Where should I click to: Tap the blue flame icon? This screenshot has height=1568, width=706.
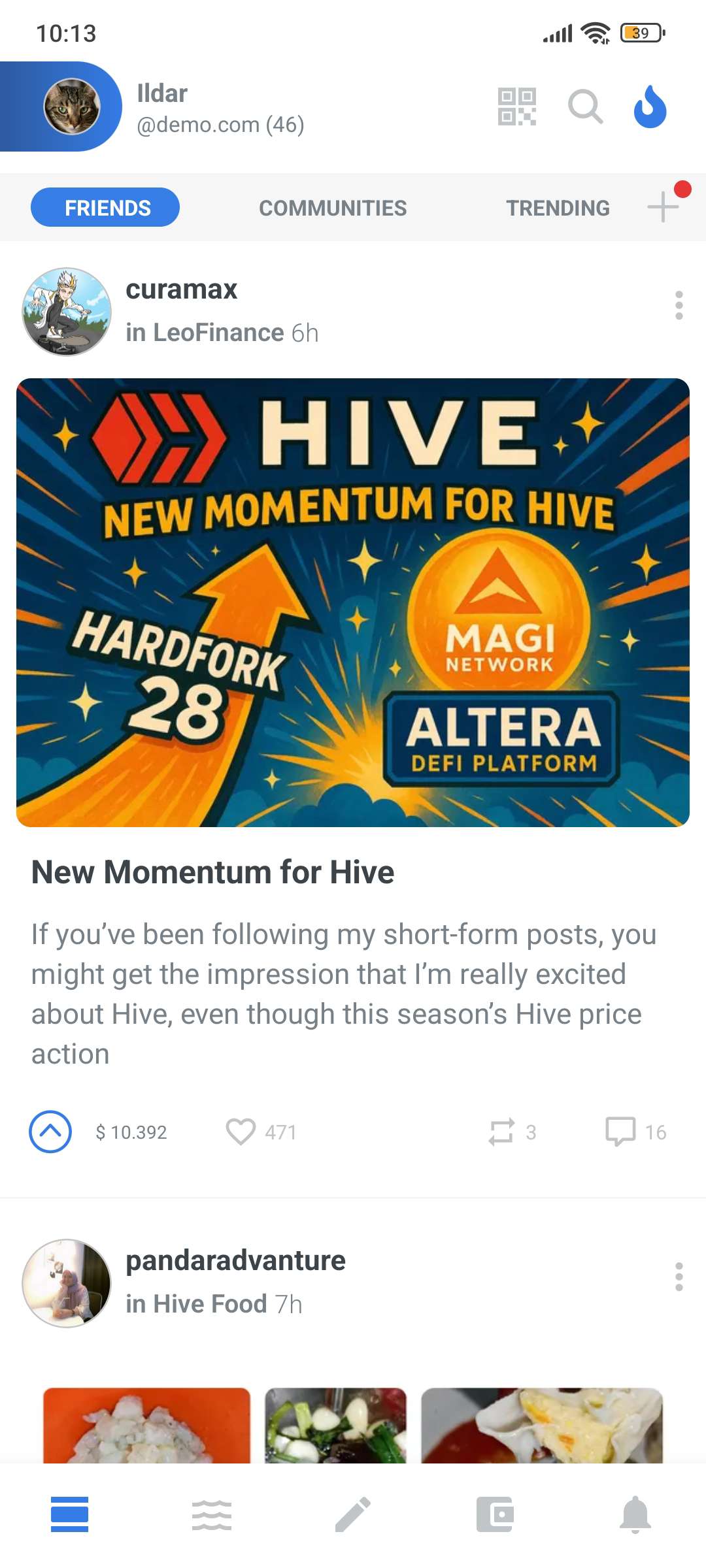click(x=650, y=106)
